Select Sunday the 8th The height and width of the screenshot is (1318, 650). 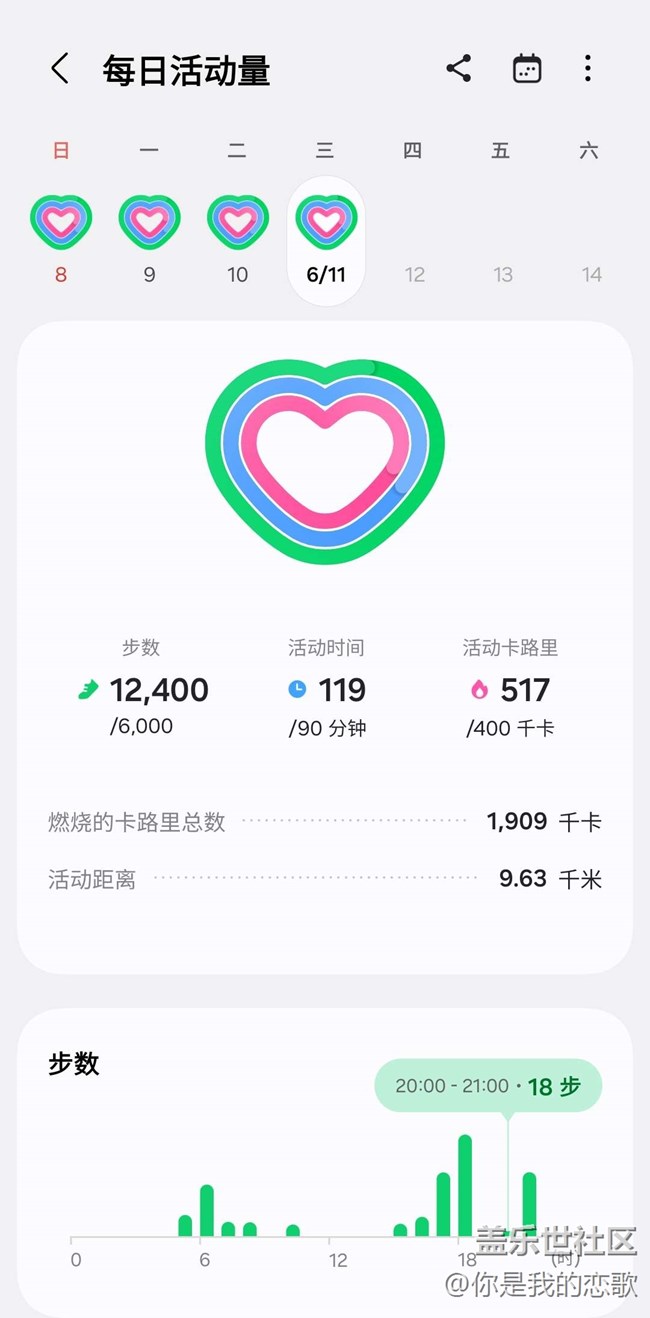[61, 239]
